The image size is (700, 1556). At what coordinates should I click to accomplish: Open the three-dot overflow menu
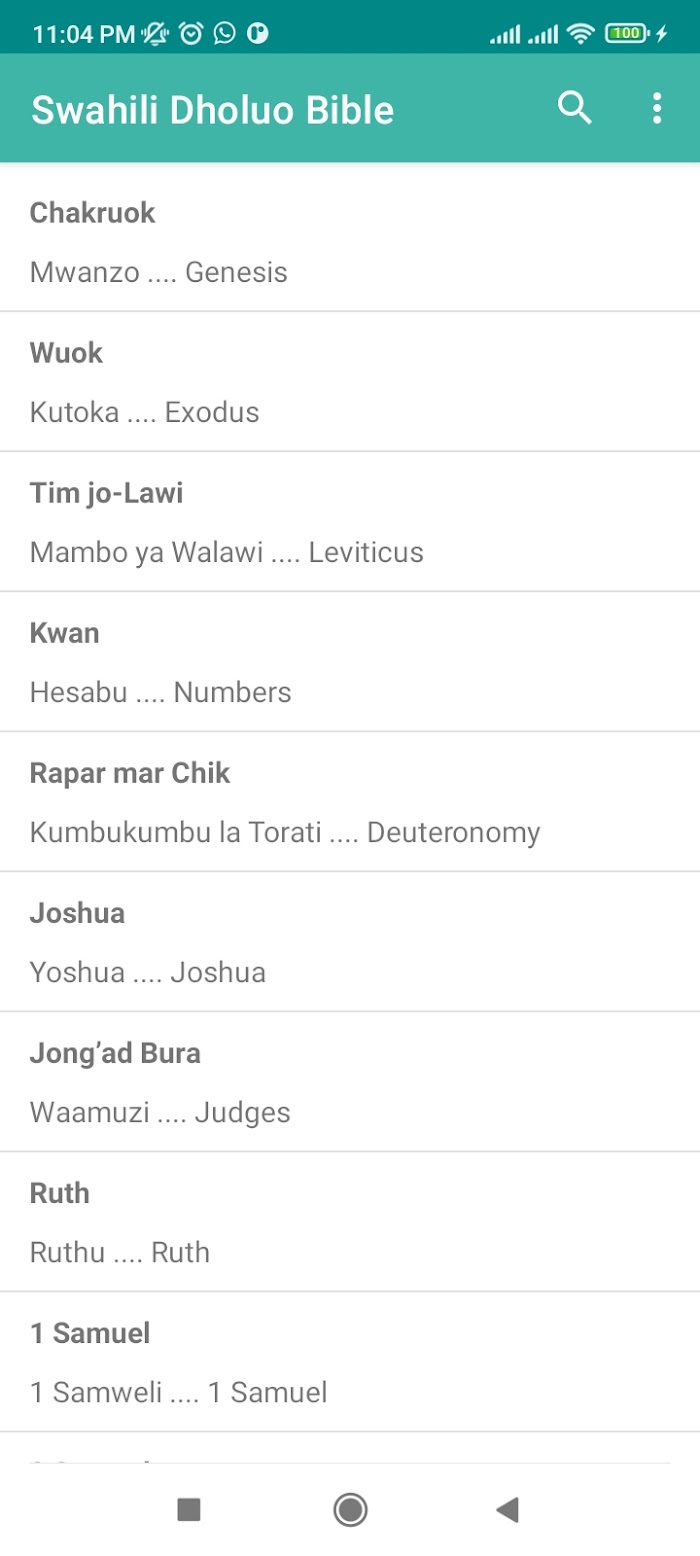(x=657, y=108)
